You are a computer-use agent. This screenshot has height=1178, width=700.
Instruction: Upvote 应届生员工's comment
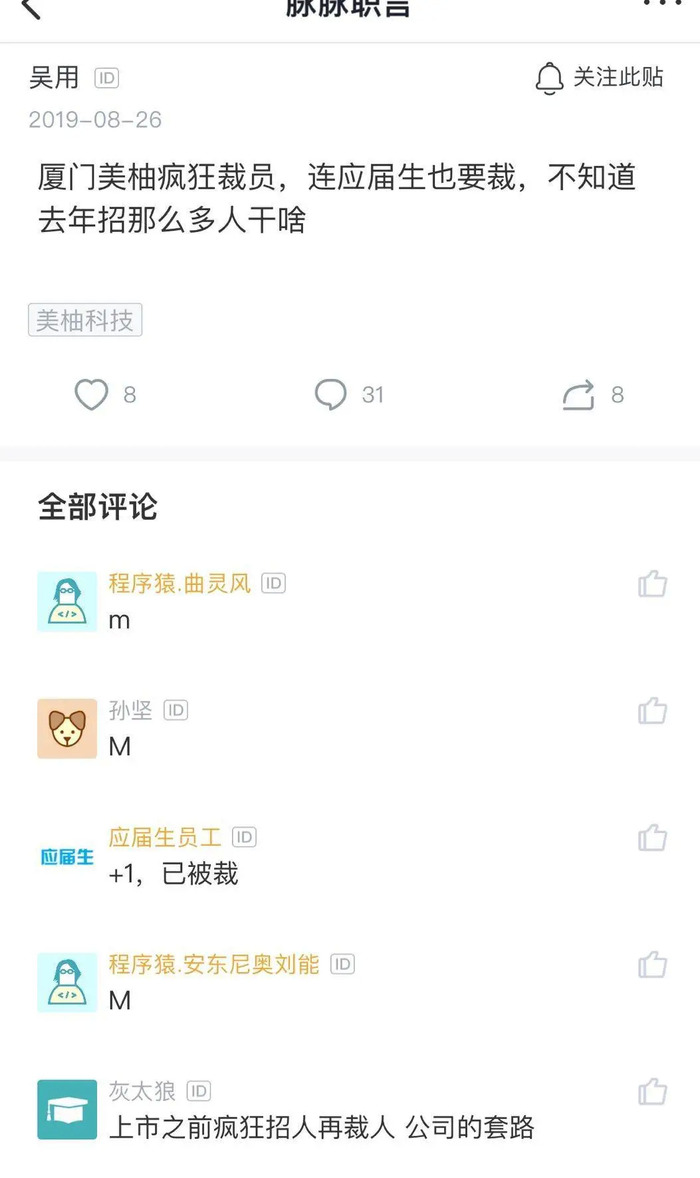click(x=652, y=838)
